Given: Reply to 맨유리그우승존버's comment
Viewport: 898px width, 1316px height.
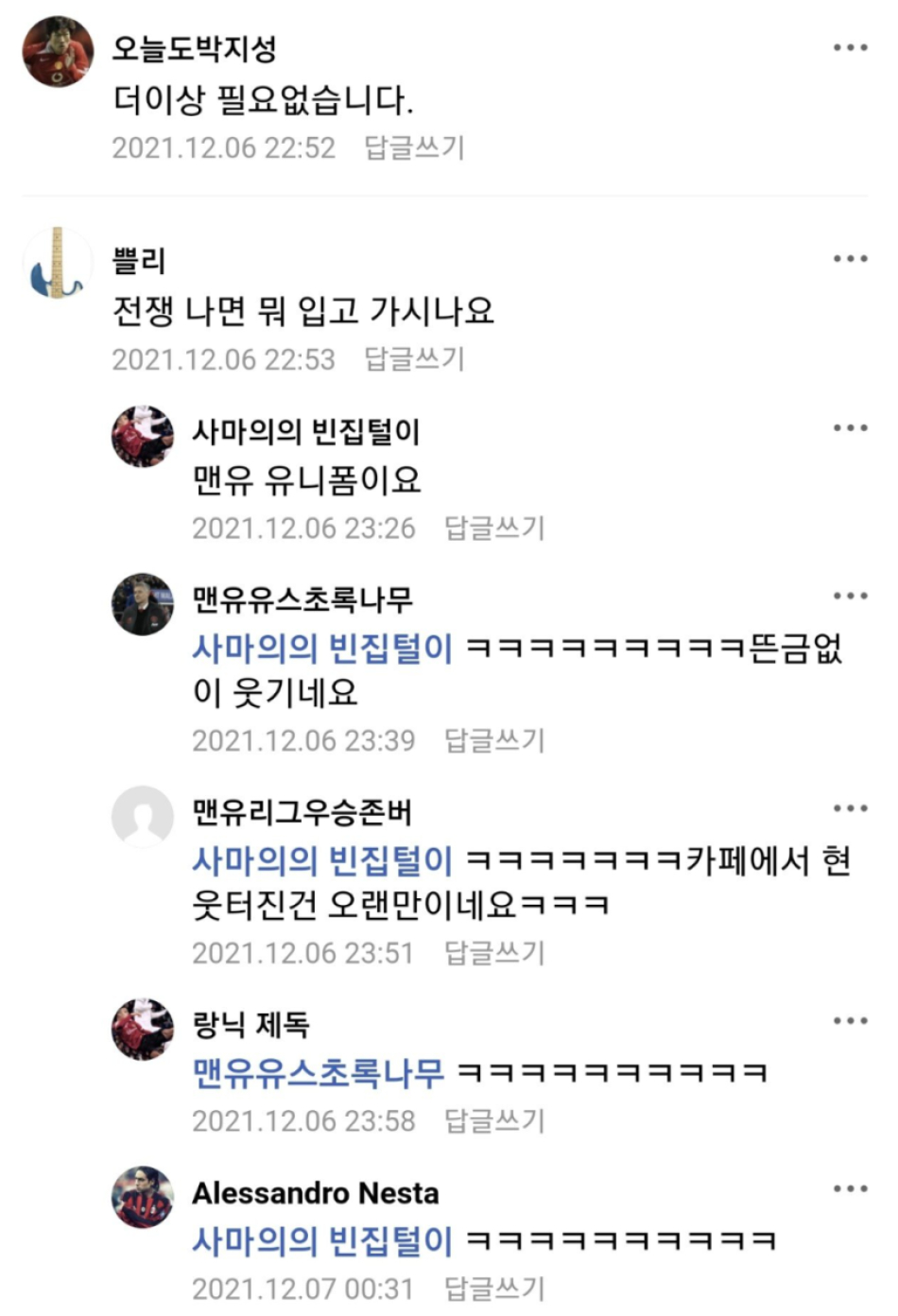Looking at the screenshot, I should (494, 953).
